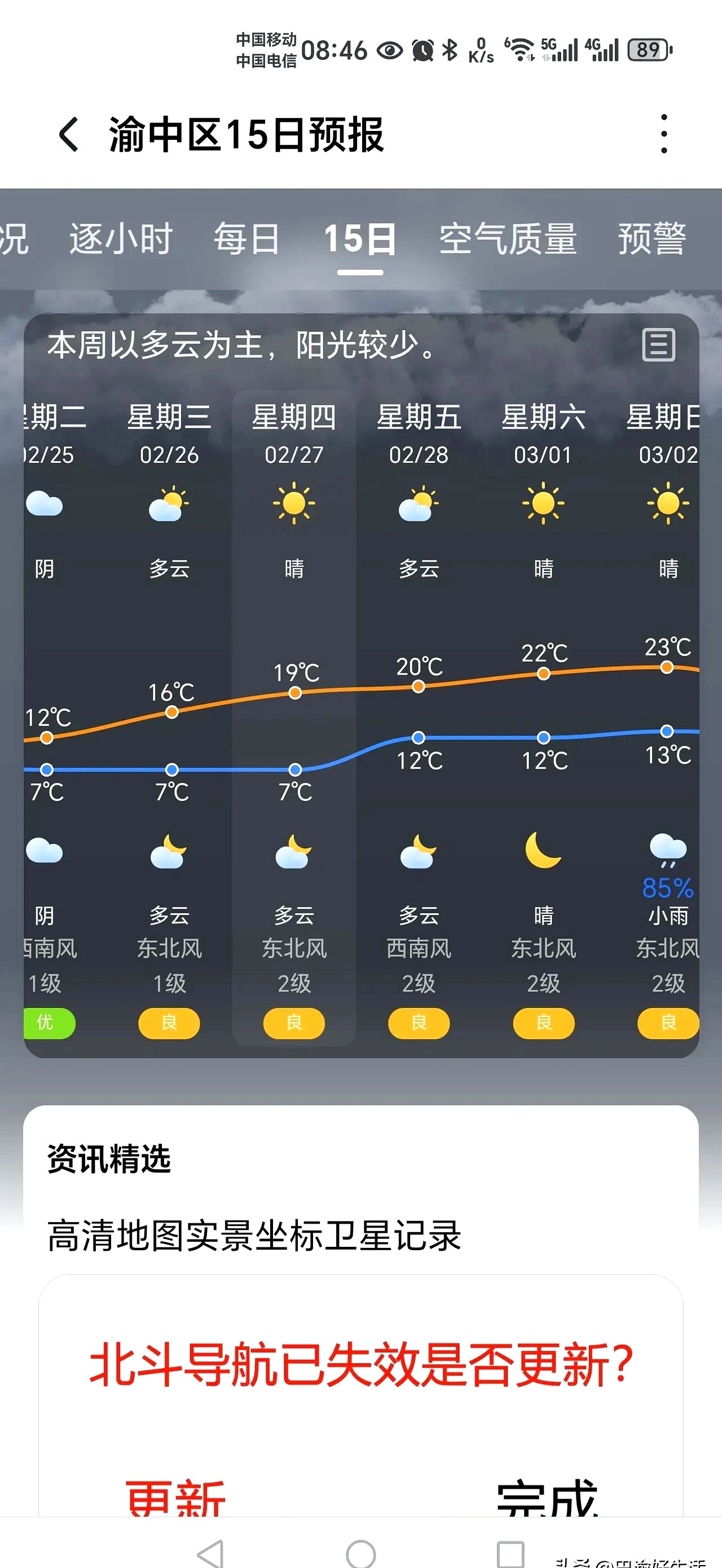Click the back arrow beside 渝中区15日预报
722x1568 pixels.
69,135
